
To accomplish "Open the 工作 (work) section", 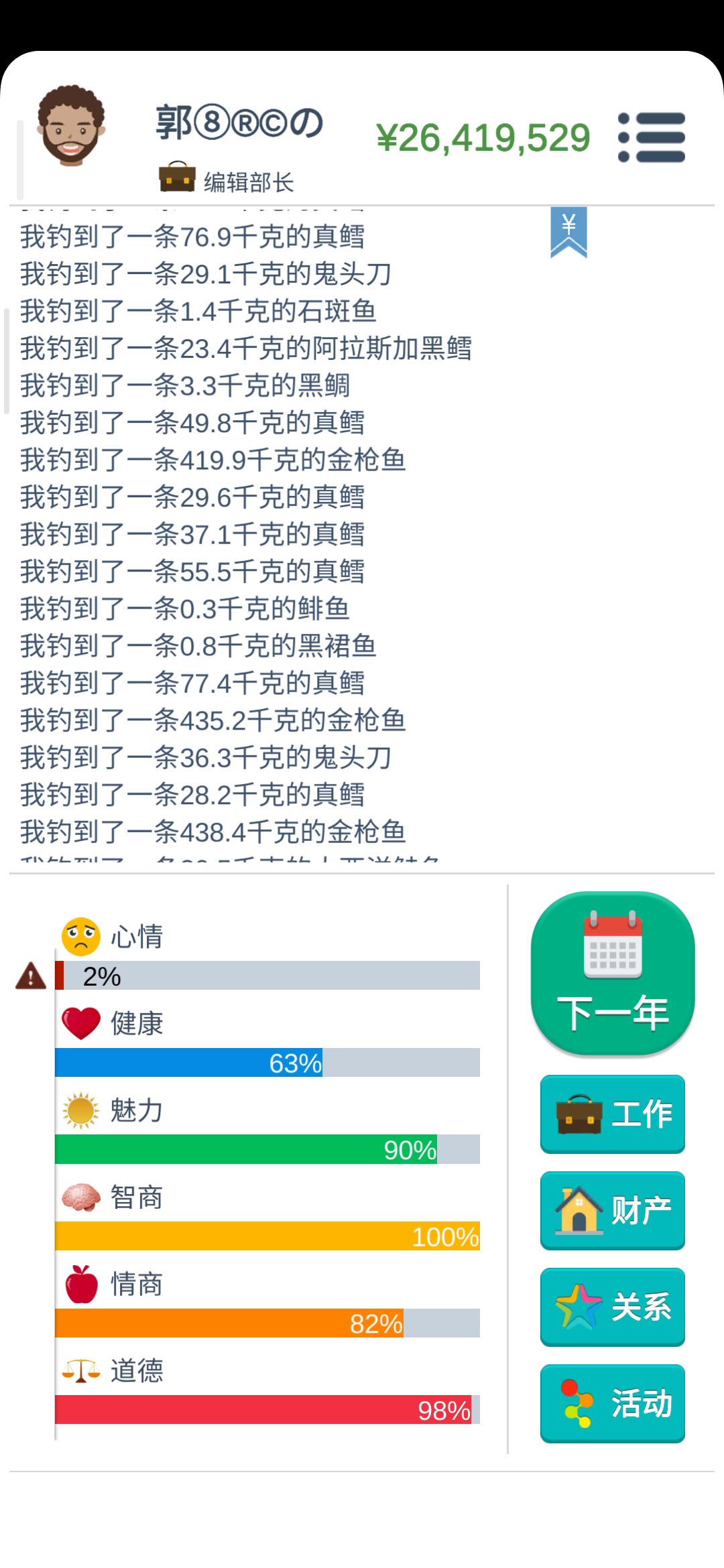I will click(x=613, y=1114).
